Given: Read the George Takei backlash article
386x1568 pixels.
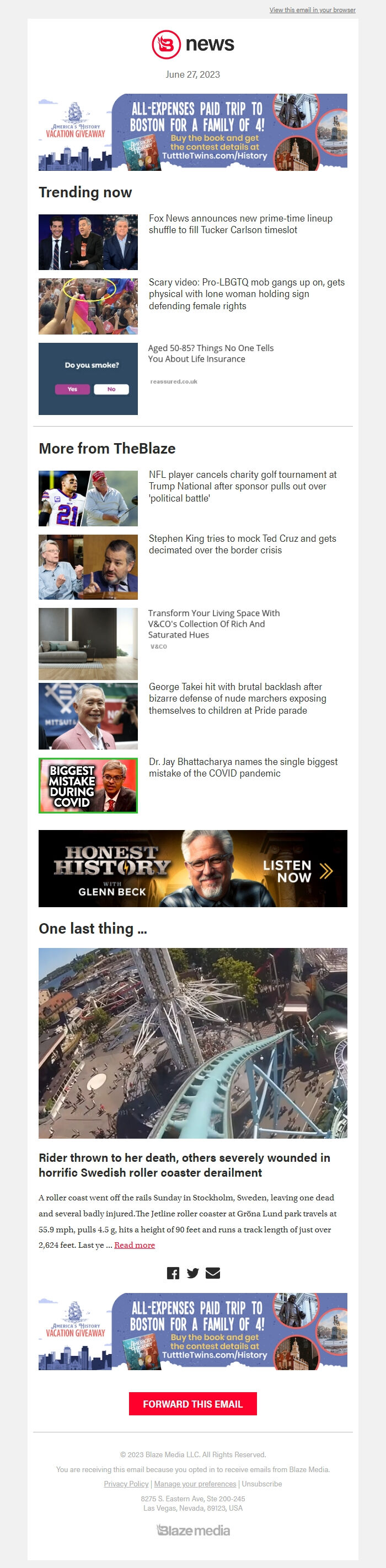Looking at the screenshot, I should point(238,698).
